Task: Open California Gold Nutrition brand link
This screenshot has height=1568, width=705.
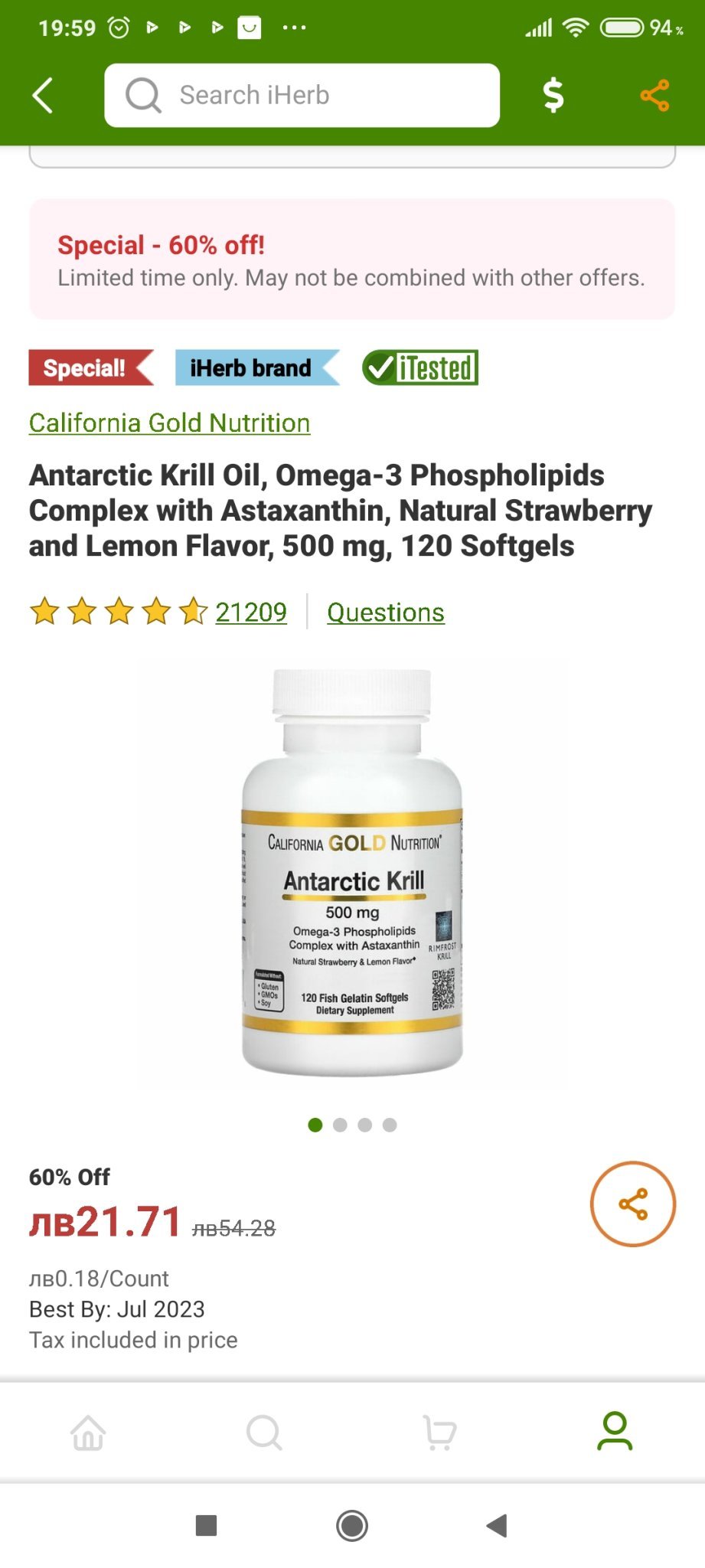Action: pyautogui.click(x=169, y=423)
